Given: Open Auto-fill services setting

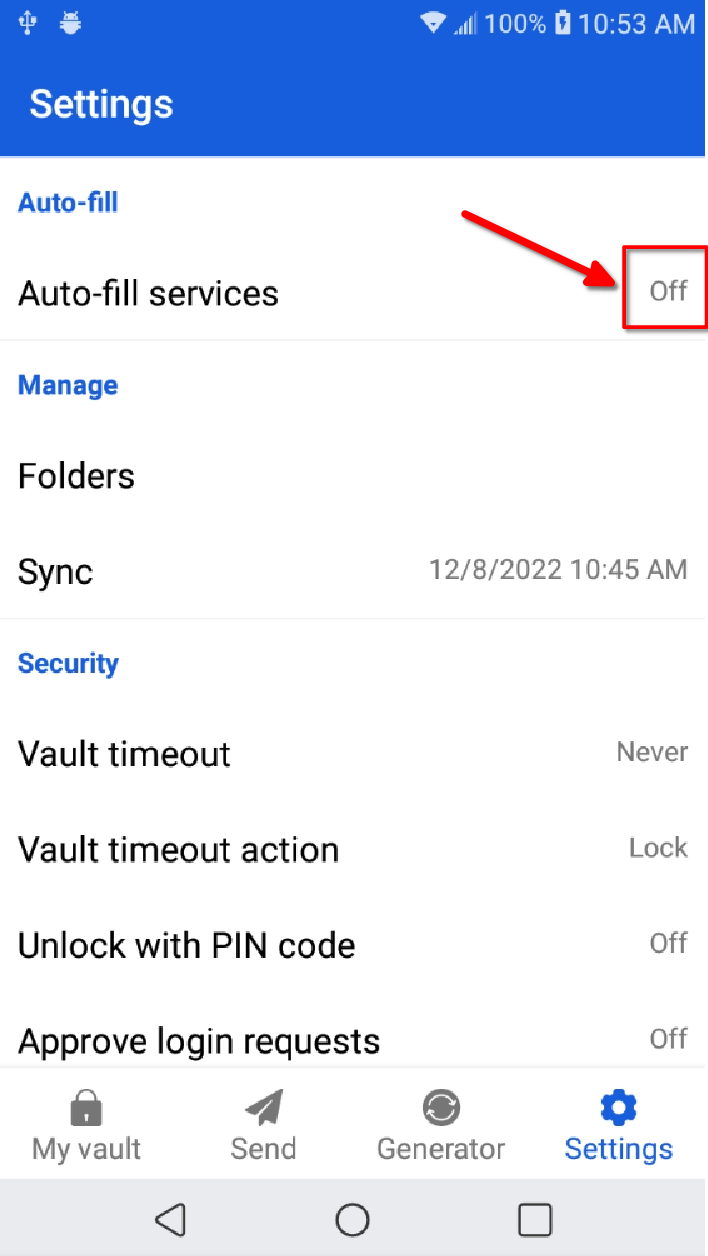Looking at the screenshot, I should point(354,293).
